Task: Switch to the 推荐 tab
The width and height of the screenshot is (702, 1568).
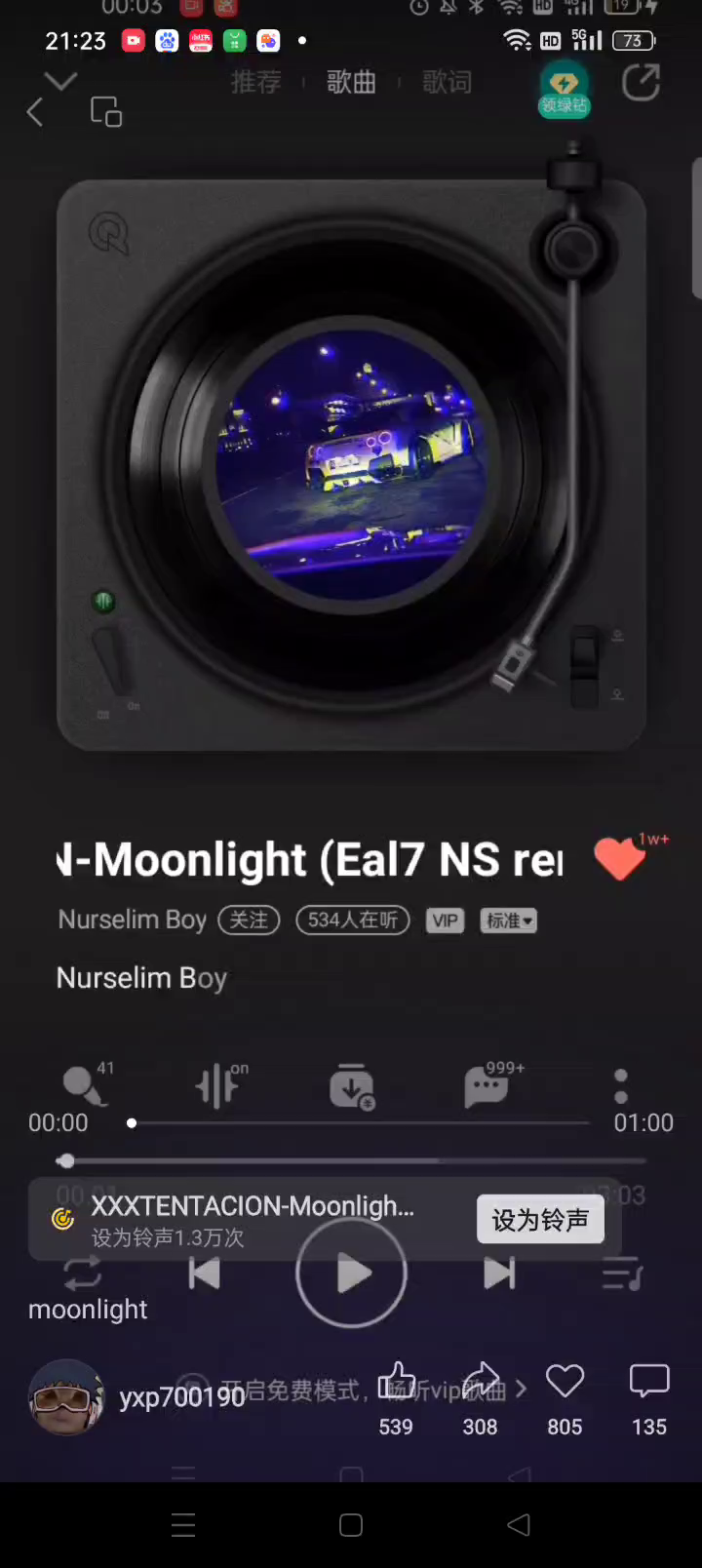Action: click(x=255, y=83)
